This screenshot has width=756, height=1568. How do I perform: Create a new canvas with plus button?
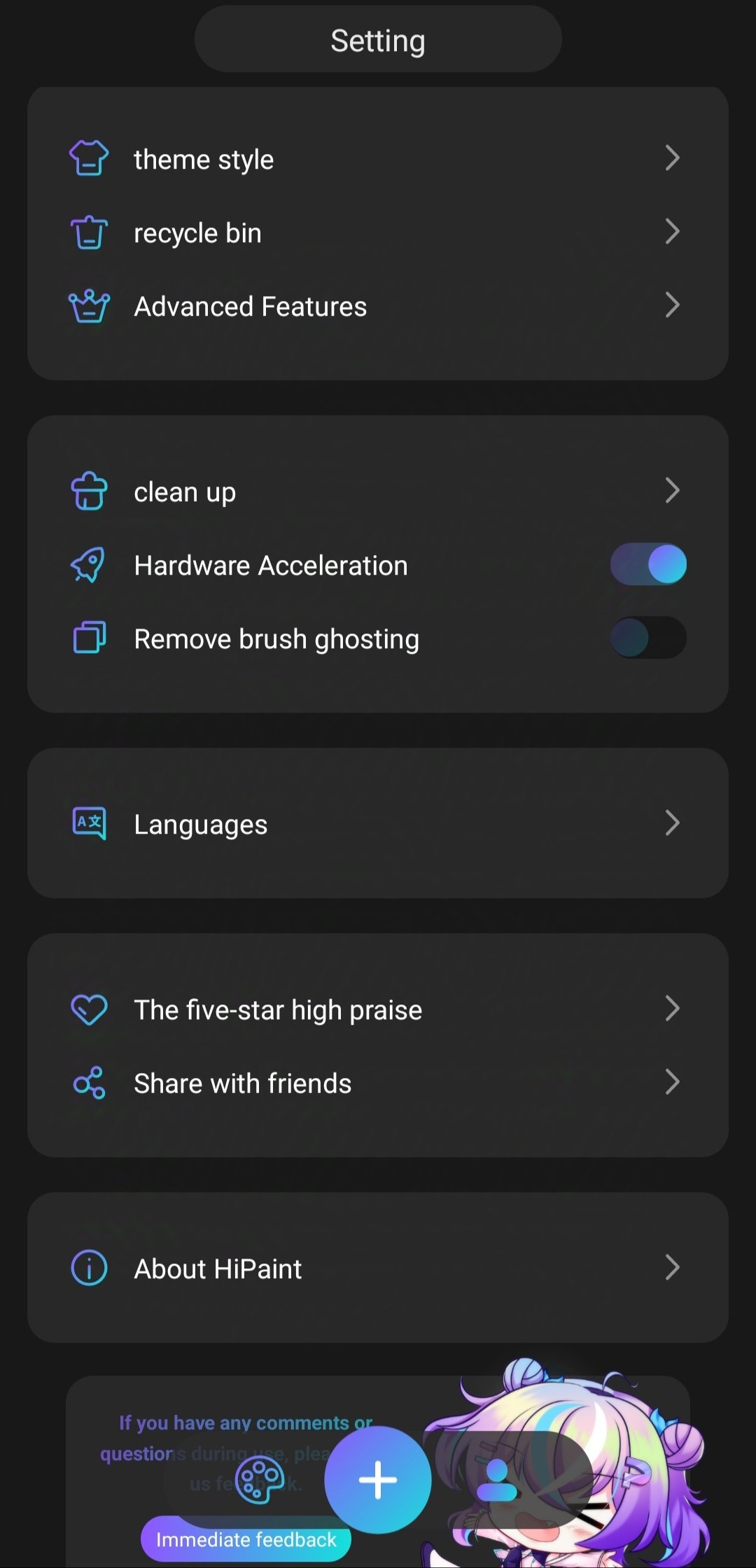tap(378, 1480)
